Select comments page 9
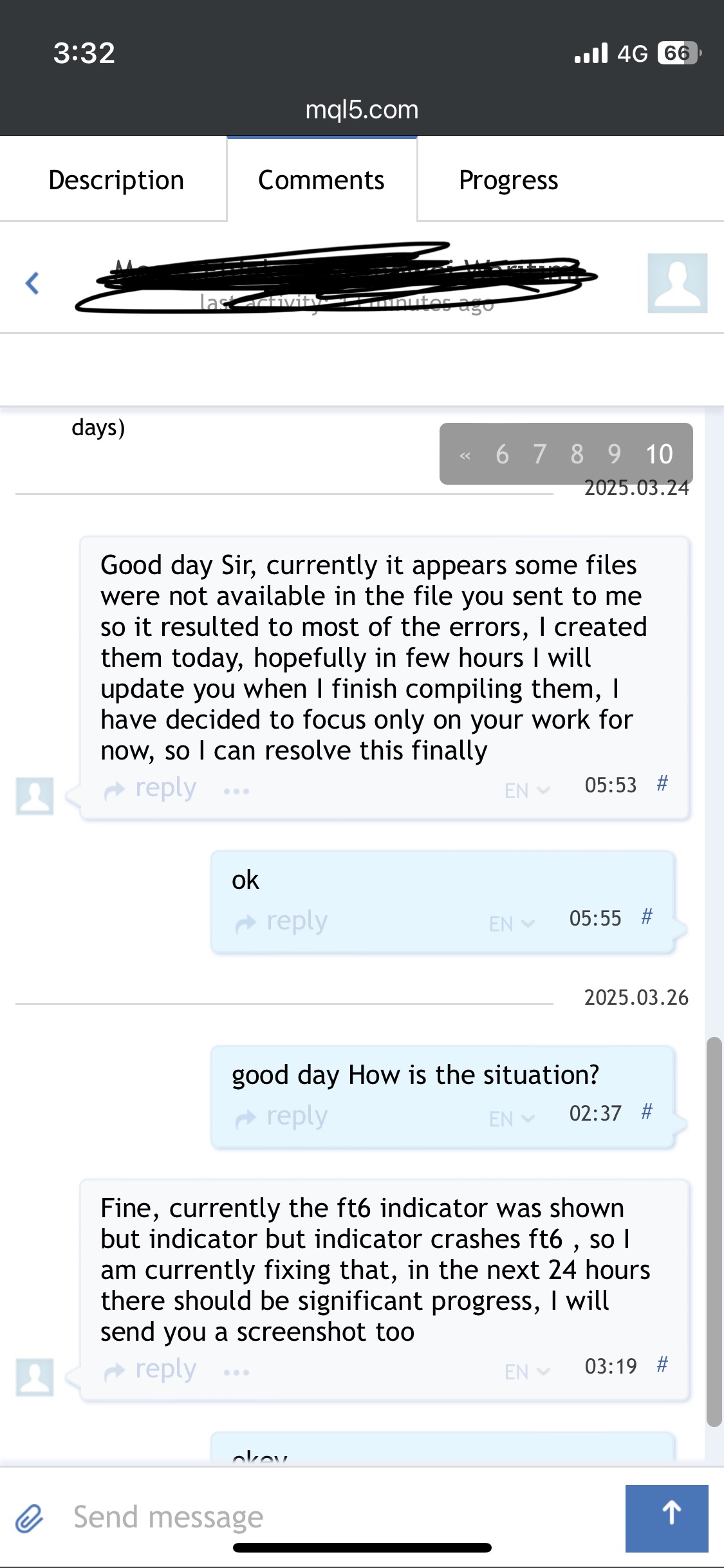This screenshot has height=1568, width=724. (x=614, y=454)
